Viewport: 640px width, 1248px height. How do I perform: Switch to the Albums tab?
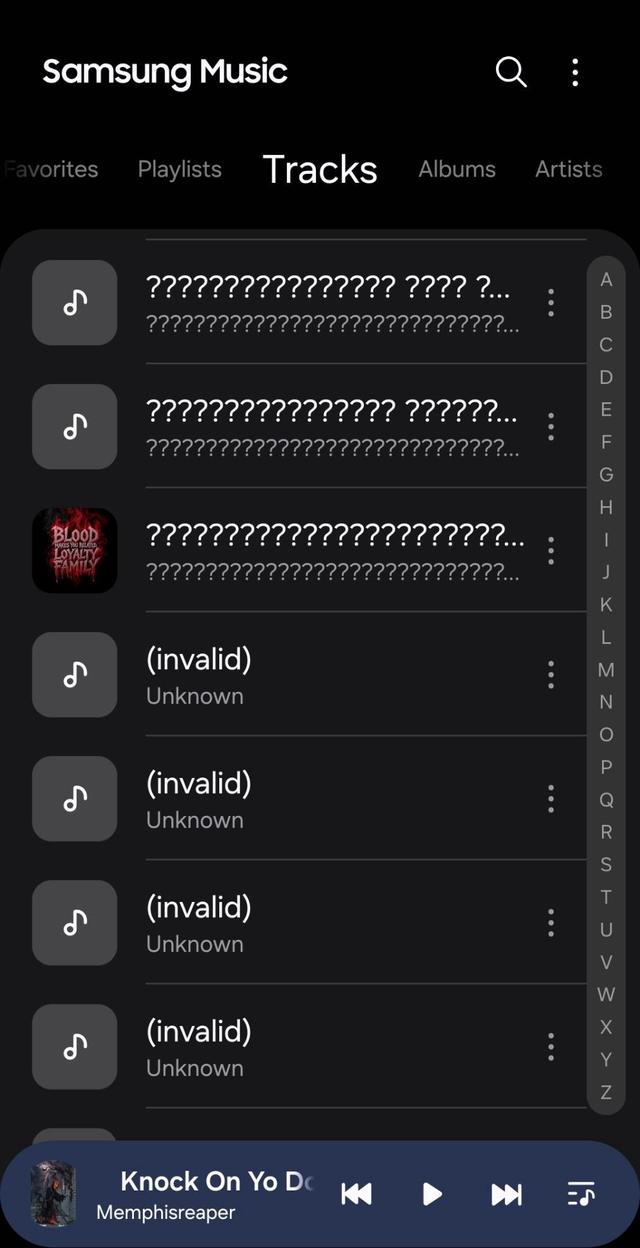click(457, 169)
